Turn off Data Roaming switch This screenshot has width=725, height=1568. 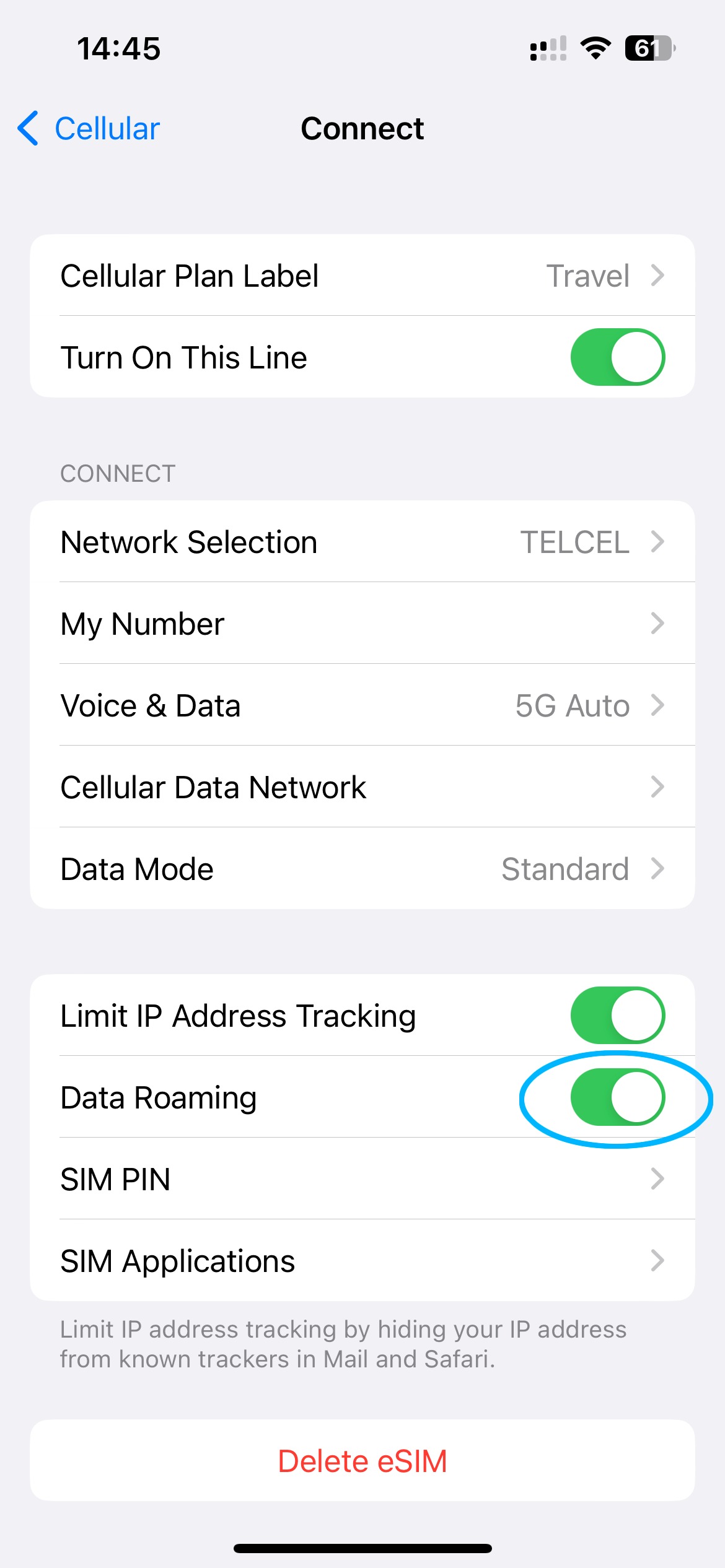tap(617, 1097)
